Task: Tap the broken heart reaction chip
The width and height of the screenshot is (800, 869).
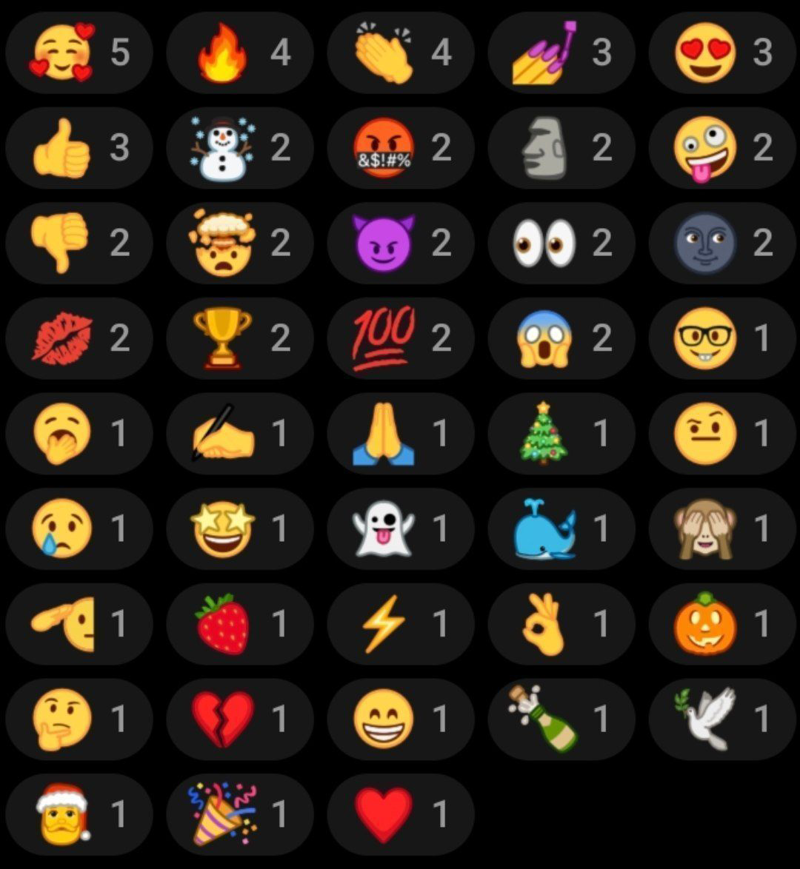Action: 240,719
